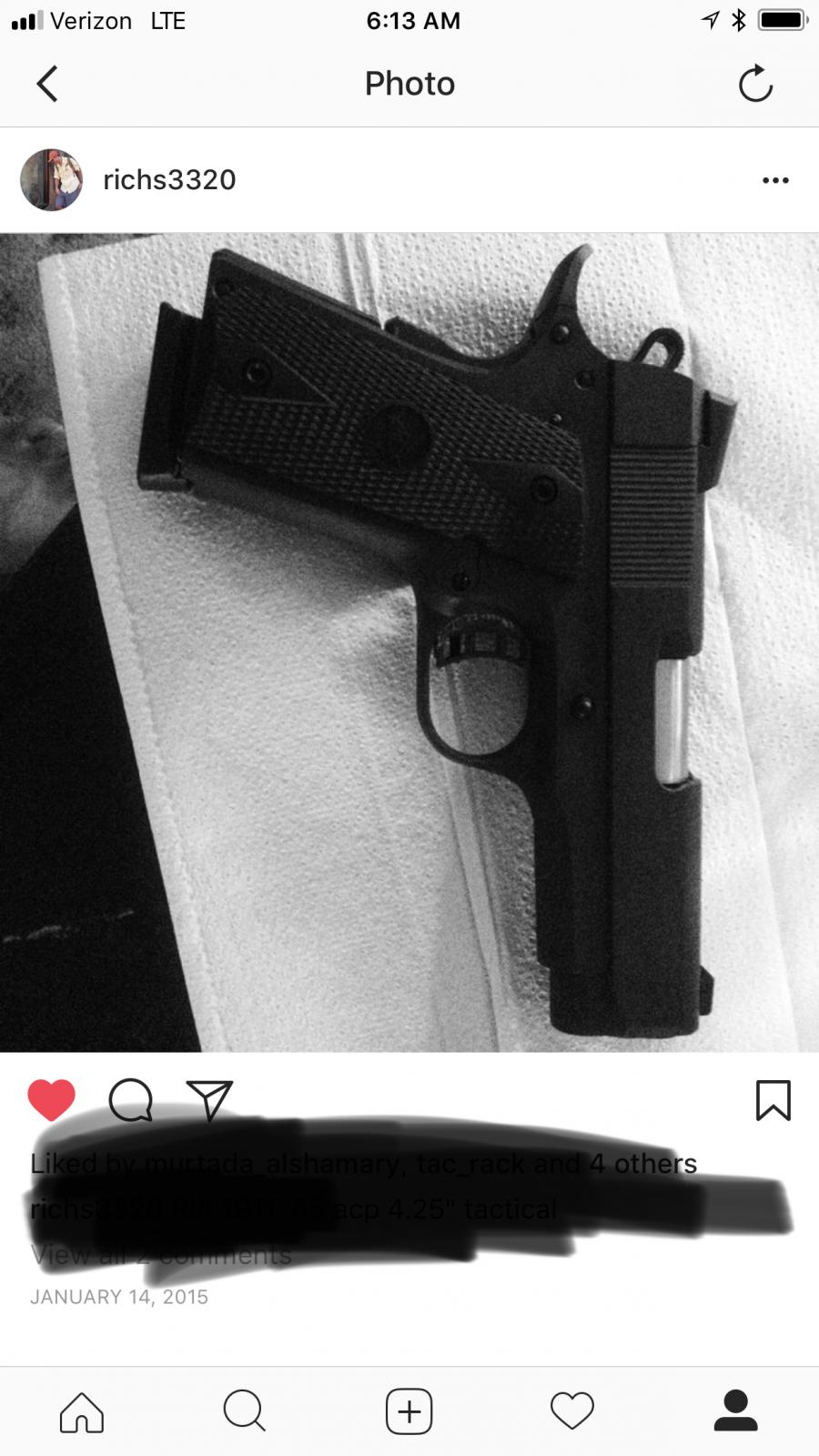
Task: Comment using the speech bubble icon
Action: tap(131, 1100)
